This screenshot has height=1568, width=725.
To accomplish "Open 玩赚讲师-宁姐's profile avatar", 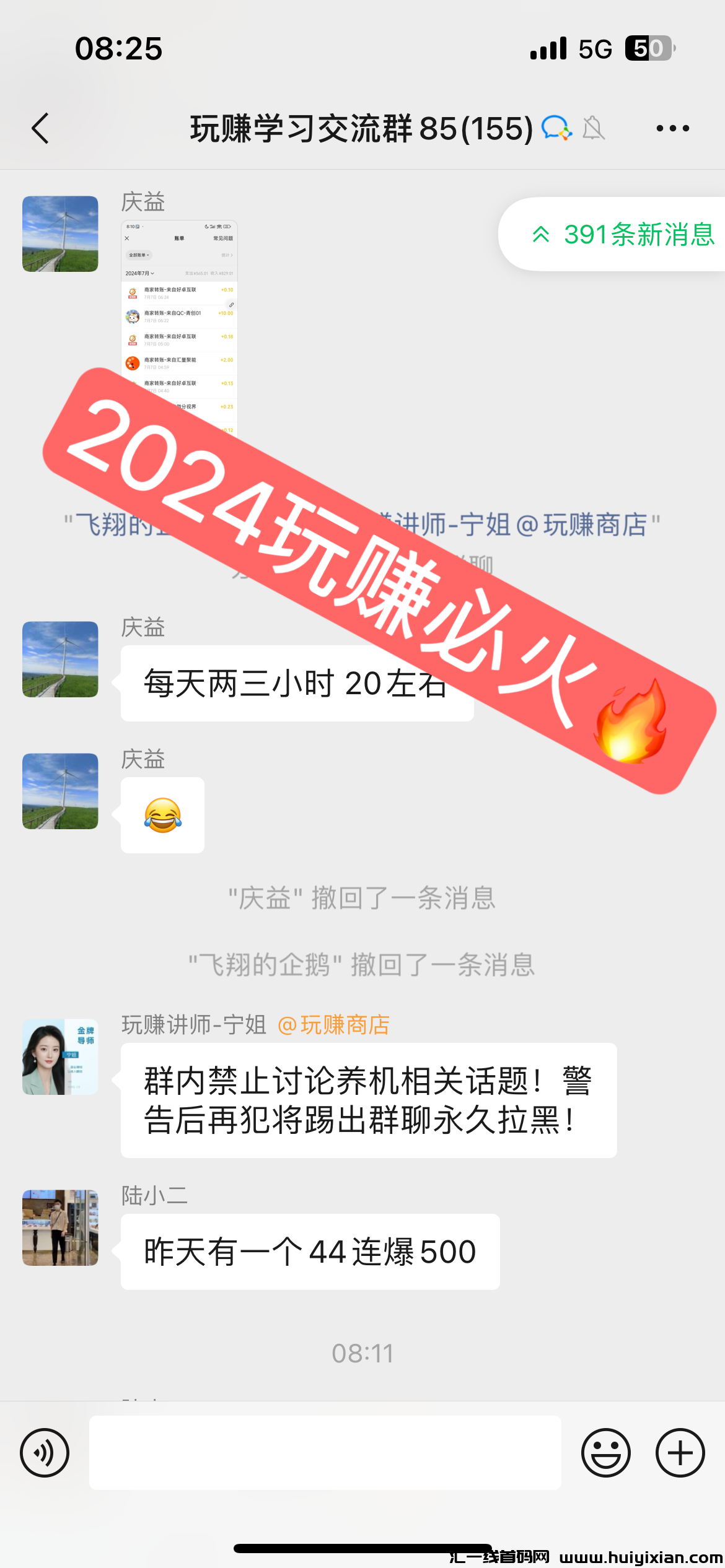I will [60, 1058].
